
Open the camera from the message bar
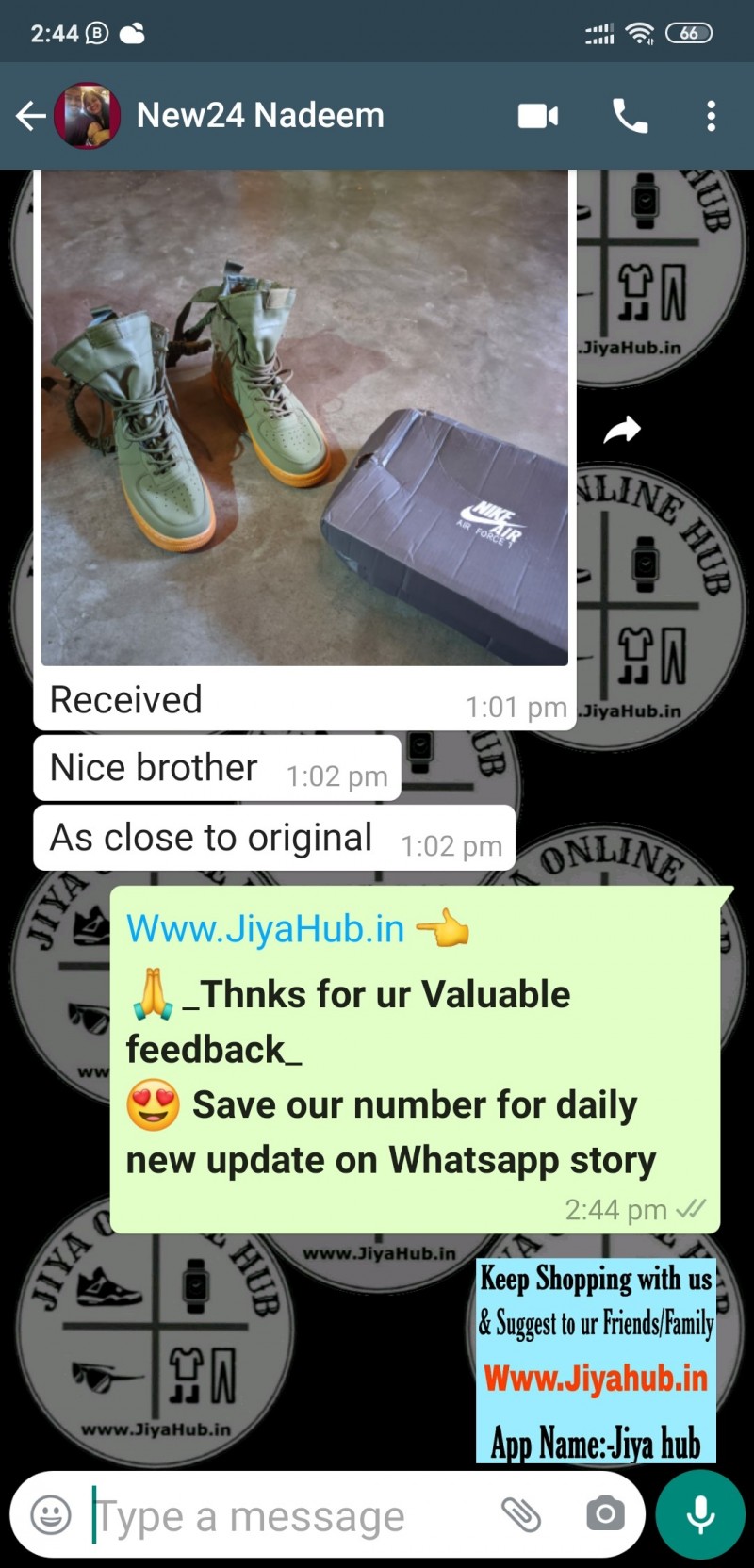[605, 1514]
